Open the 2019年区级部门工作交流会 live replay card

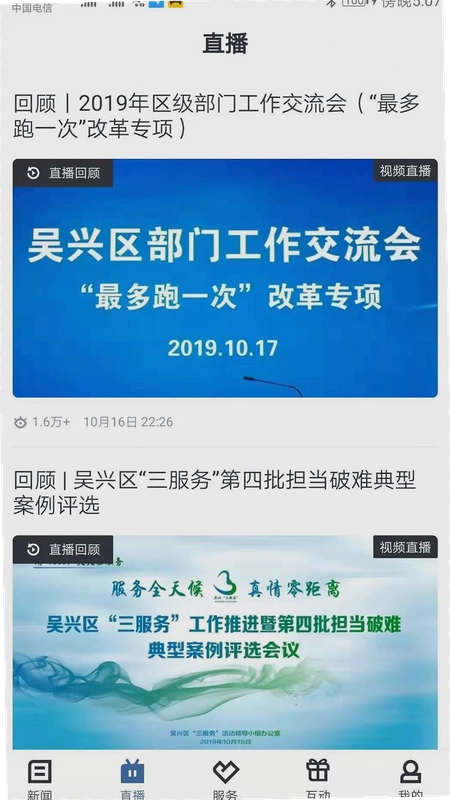pos(225,278)
